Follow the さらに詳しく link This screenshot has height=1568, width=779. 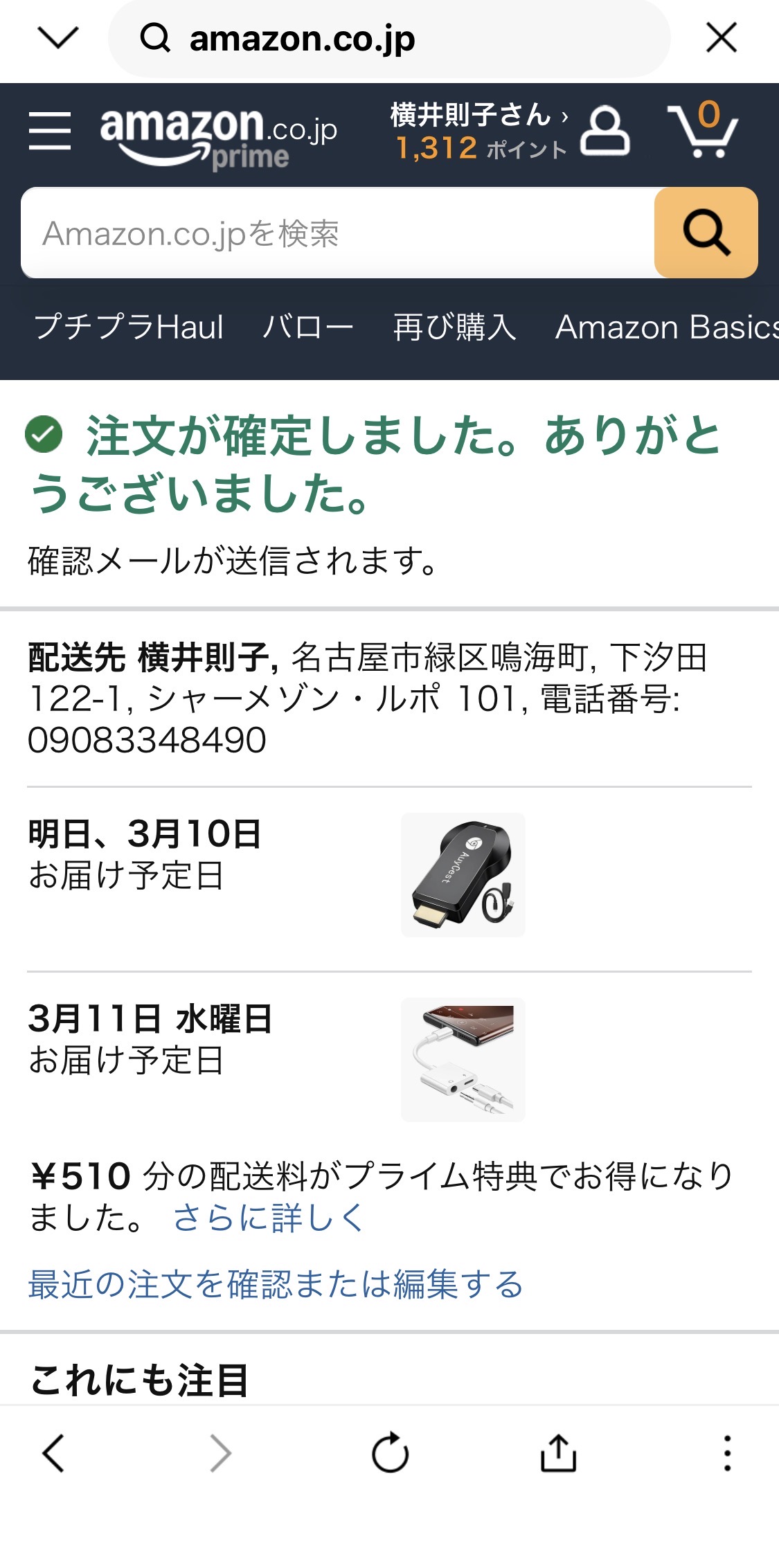[x=269, y=1218]
